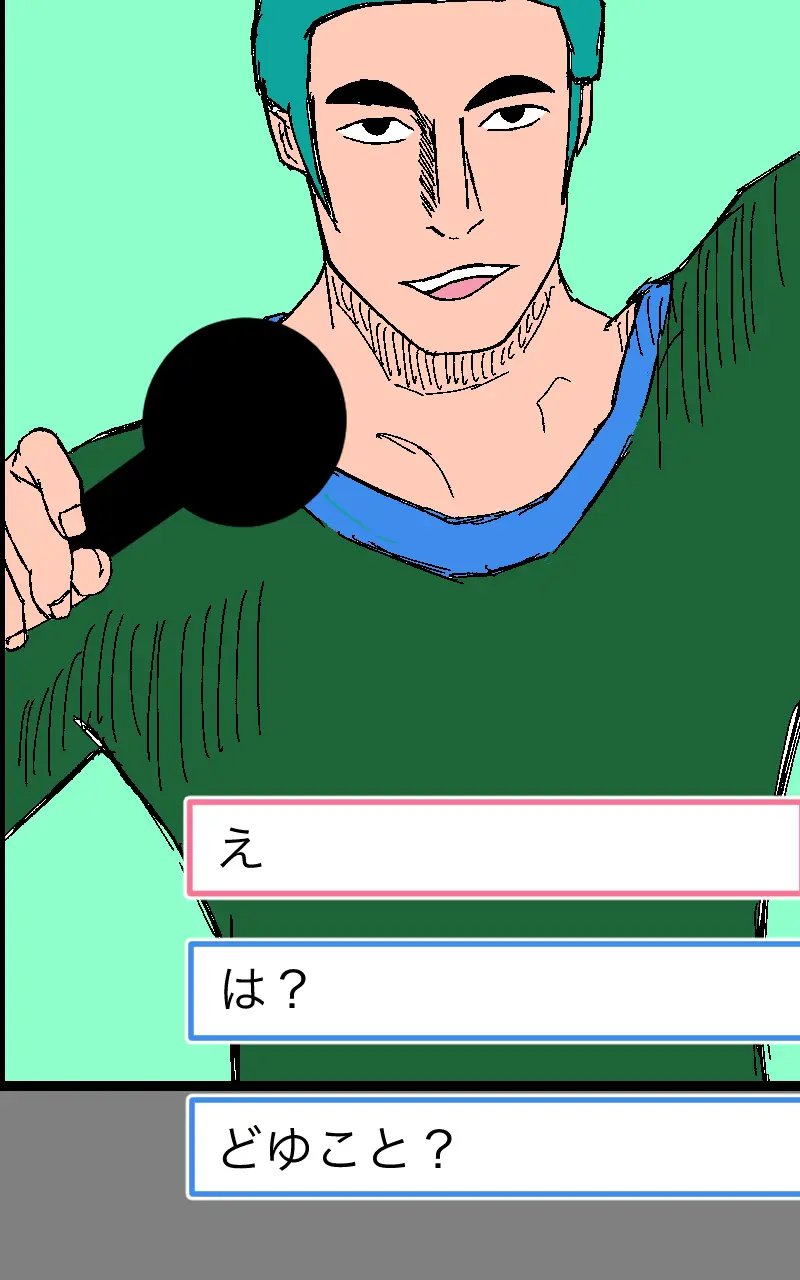Select the answer は？
The width and height of the screenshot is (800, 1280).
(494, 991)
